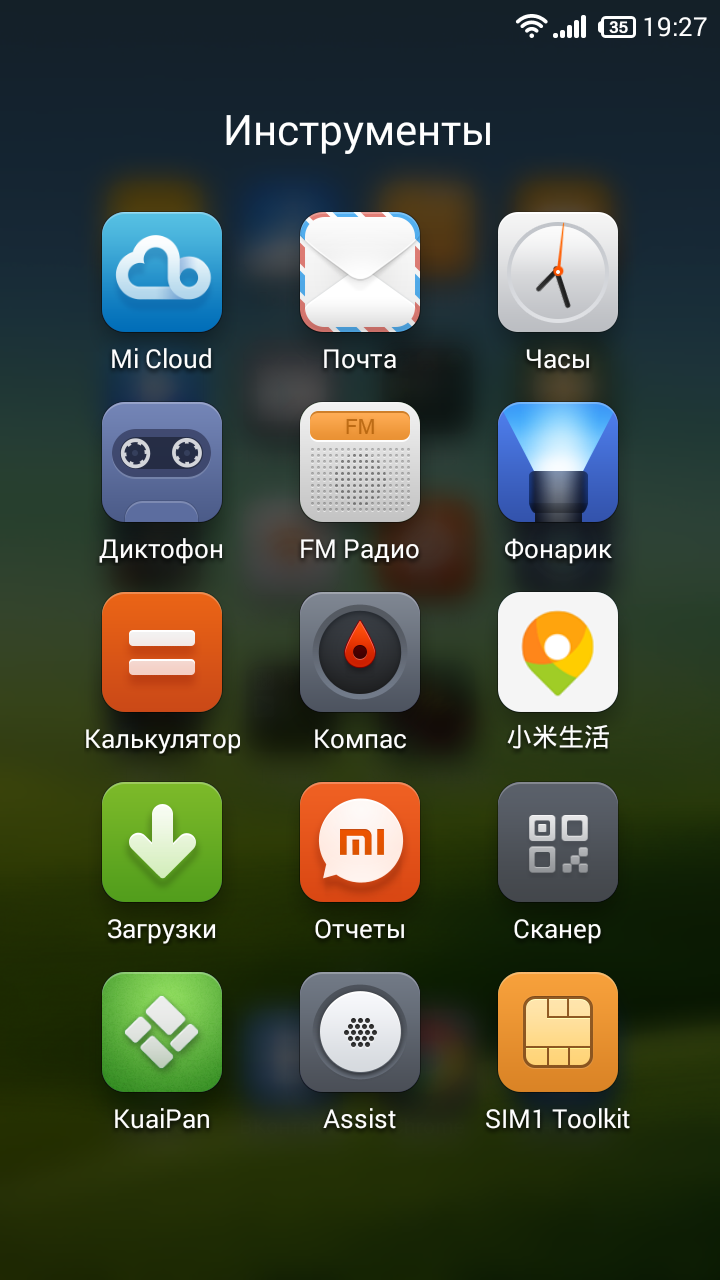The height and width of the screenshot is (1280, 720).
Task: Launch the Сканер QR scanner
Action: coord(558,842)
